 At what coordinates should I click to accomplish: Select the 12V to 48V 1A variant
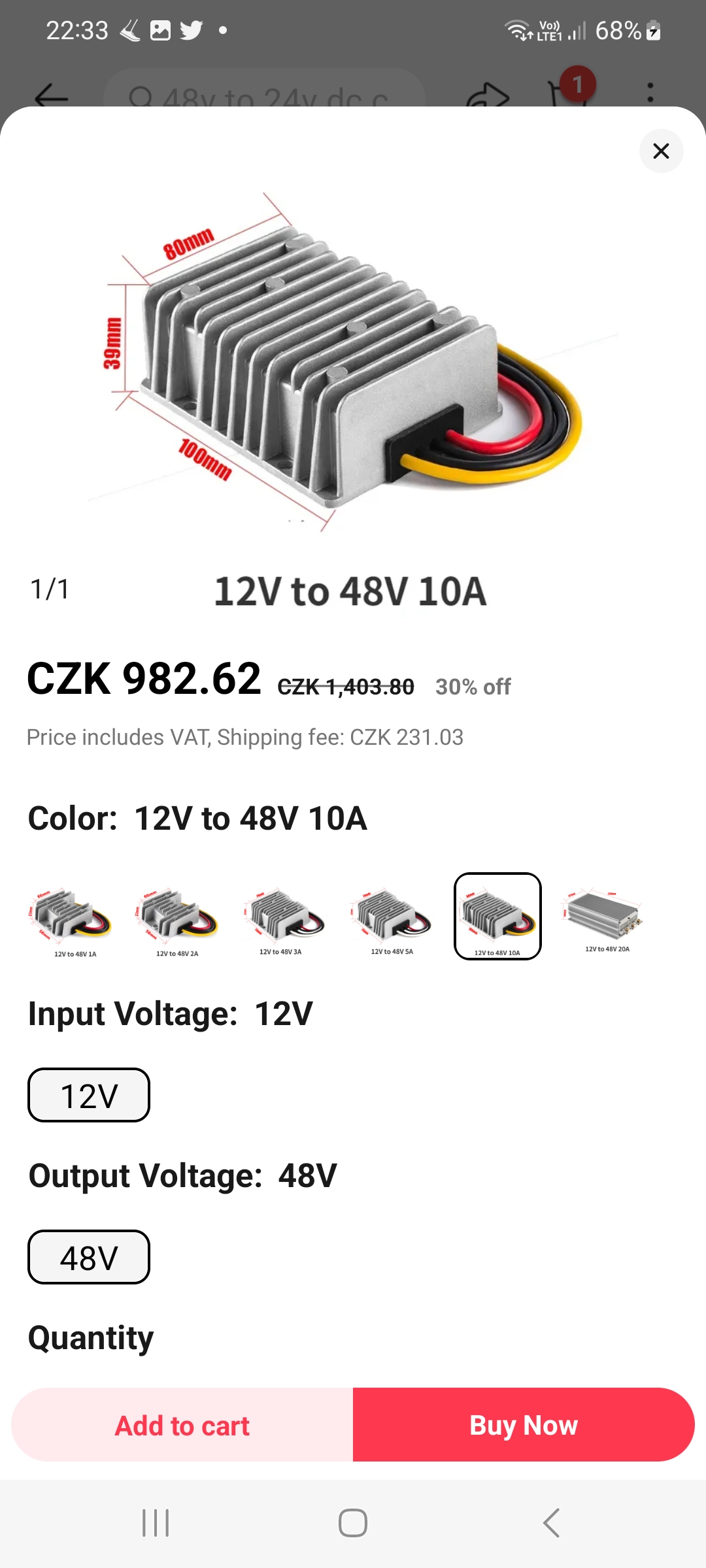71,916
